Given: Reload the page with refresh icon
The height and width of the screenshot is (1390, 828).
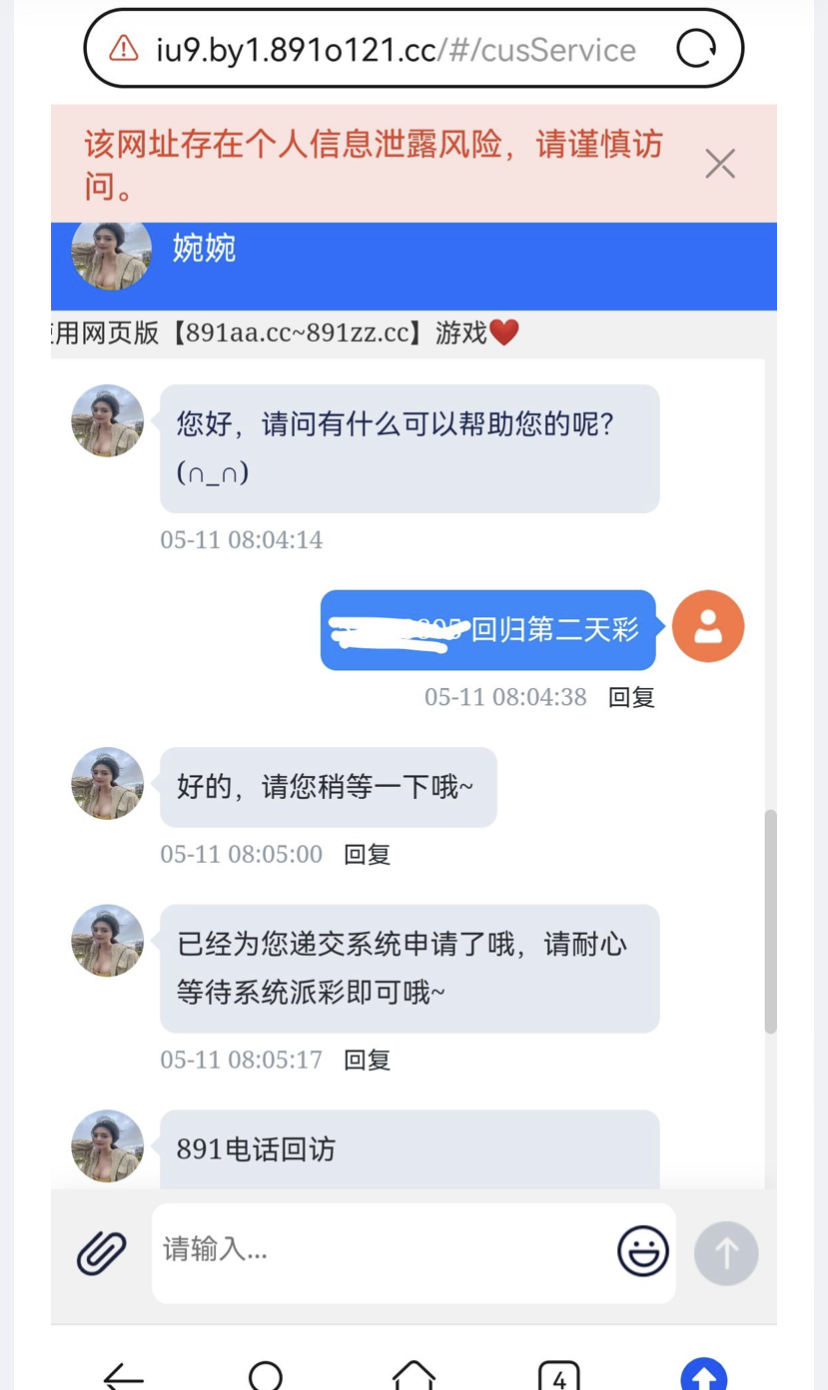Looking at the screenshot, I should coord(696,48).
